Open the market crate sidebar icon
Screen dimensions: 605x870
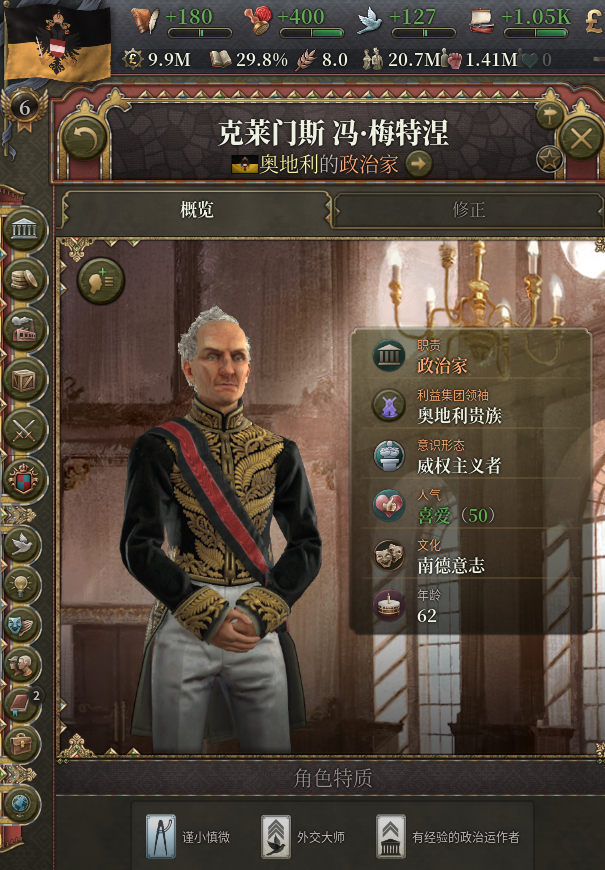pyautogui.click(x=25, y=379)
